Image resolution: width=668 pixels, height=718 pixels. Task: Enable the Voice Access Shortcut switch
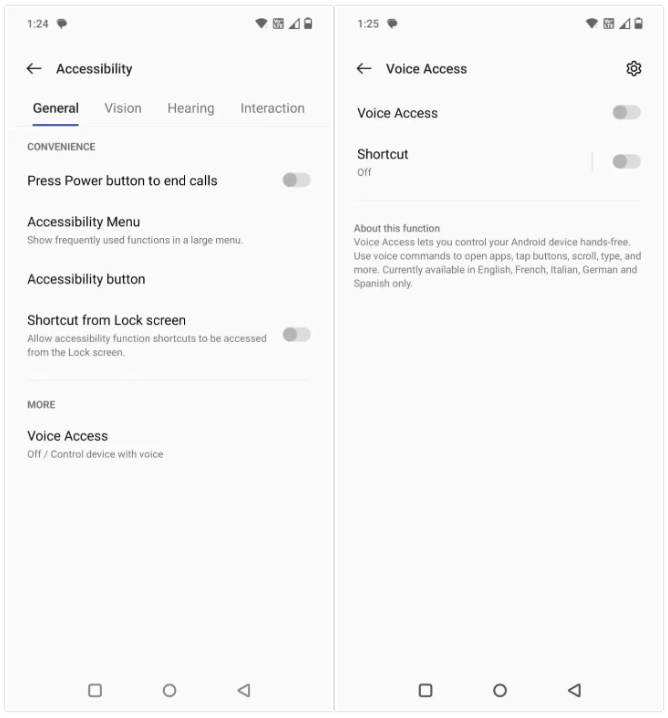click(x=626, y=161)
